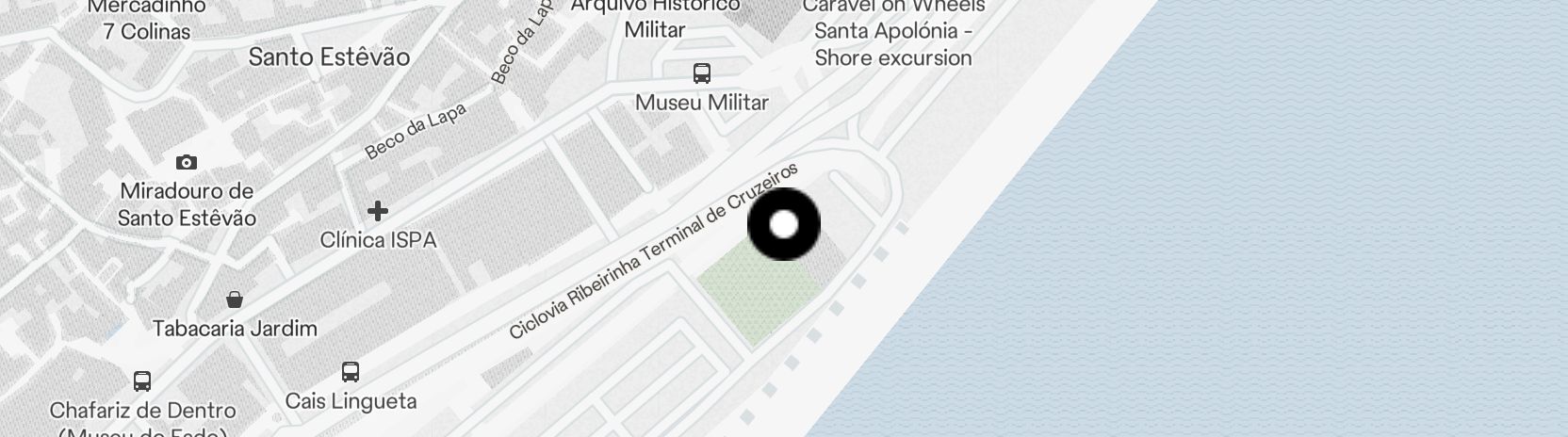Viewport: 1568px width, 437px height.
Task: Open the Miradouro de Santo Estêvão viewpoint
Action: coord(187,163)
